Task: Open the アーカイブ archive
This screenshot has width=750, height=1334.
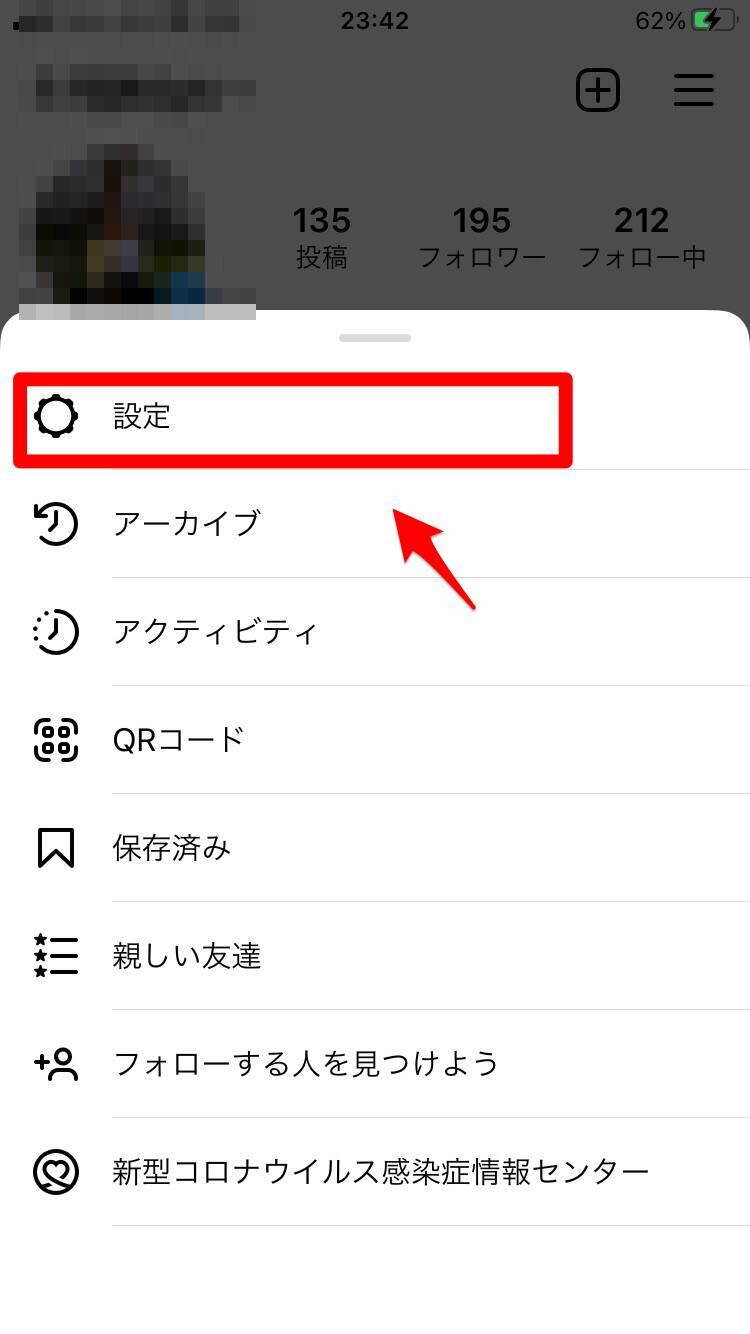Action: point(186,524)
